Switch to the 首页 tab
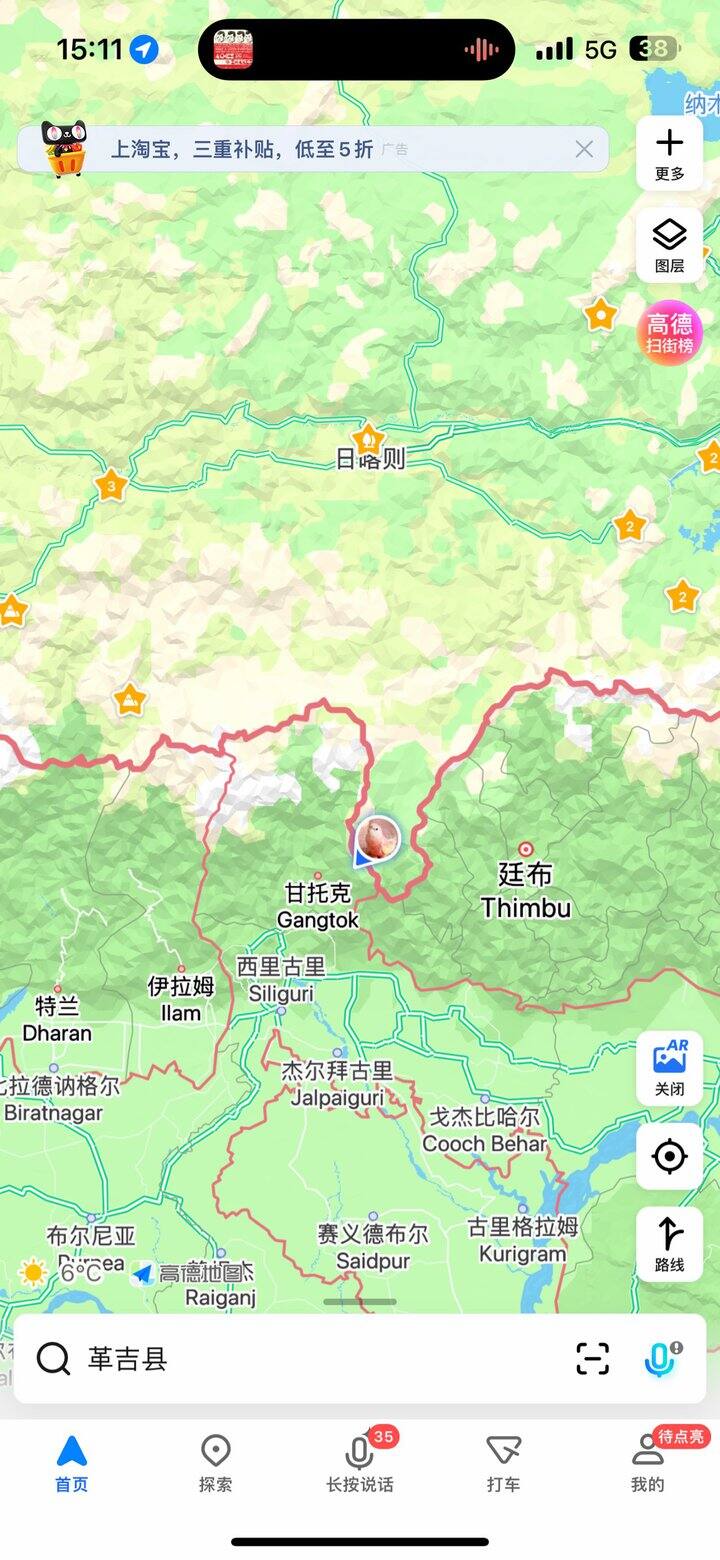This screenshot has width=720, height=1560. 72,1463
